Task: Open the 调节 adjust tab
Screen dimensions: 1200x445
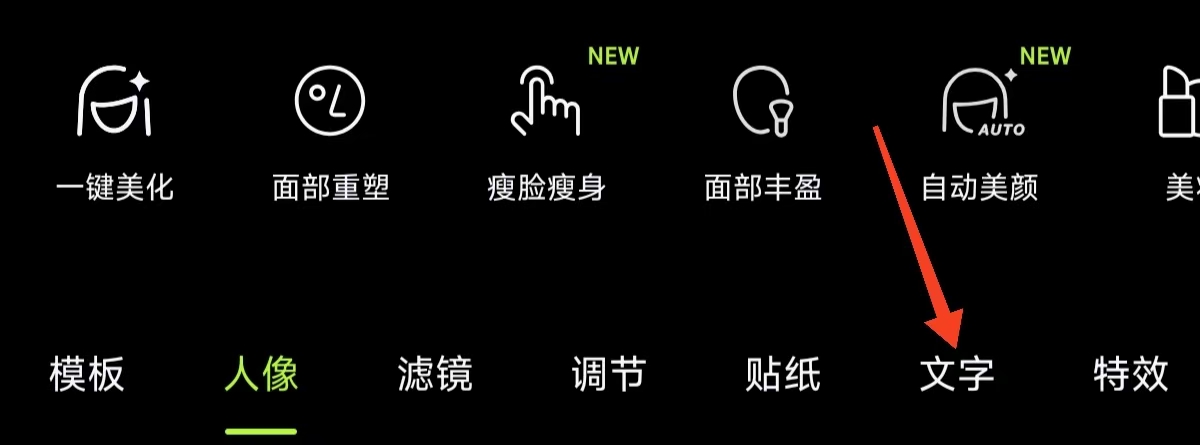Action: [x=608, y=376]
